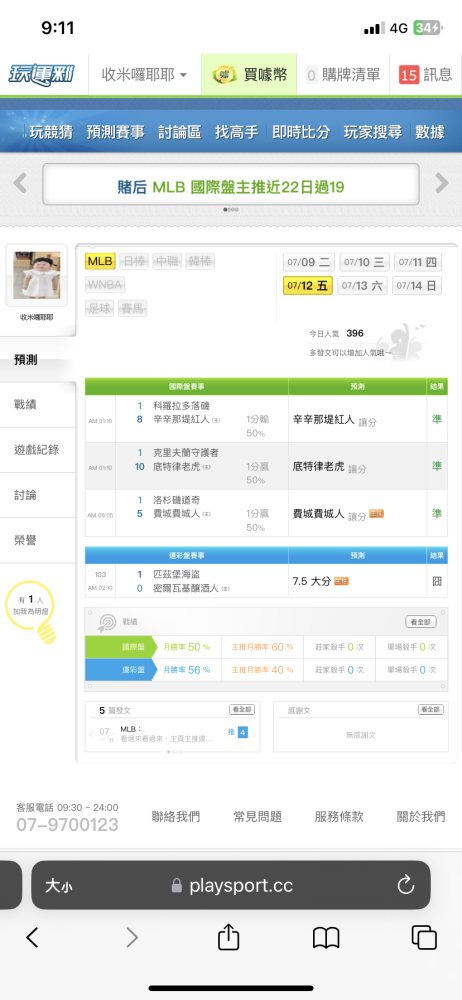Screen dimensions: 462x1000
Task: Open the 購牌清單 purchase list
Action: click(343, 75)
